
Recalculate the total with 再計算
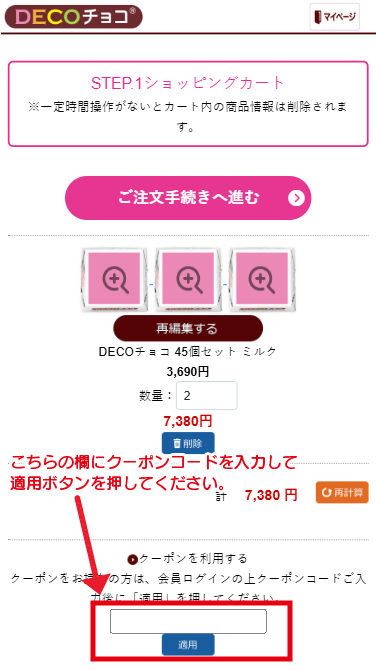pos(342,492)
